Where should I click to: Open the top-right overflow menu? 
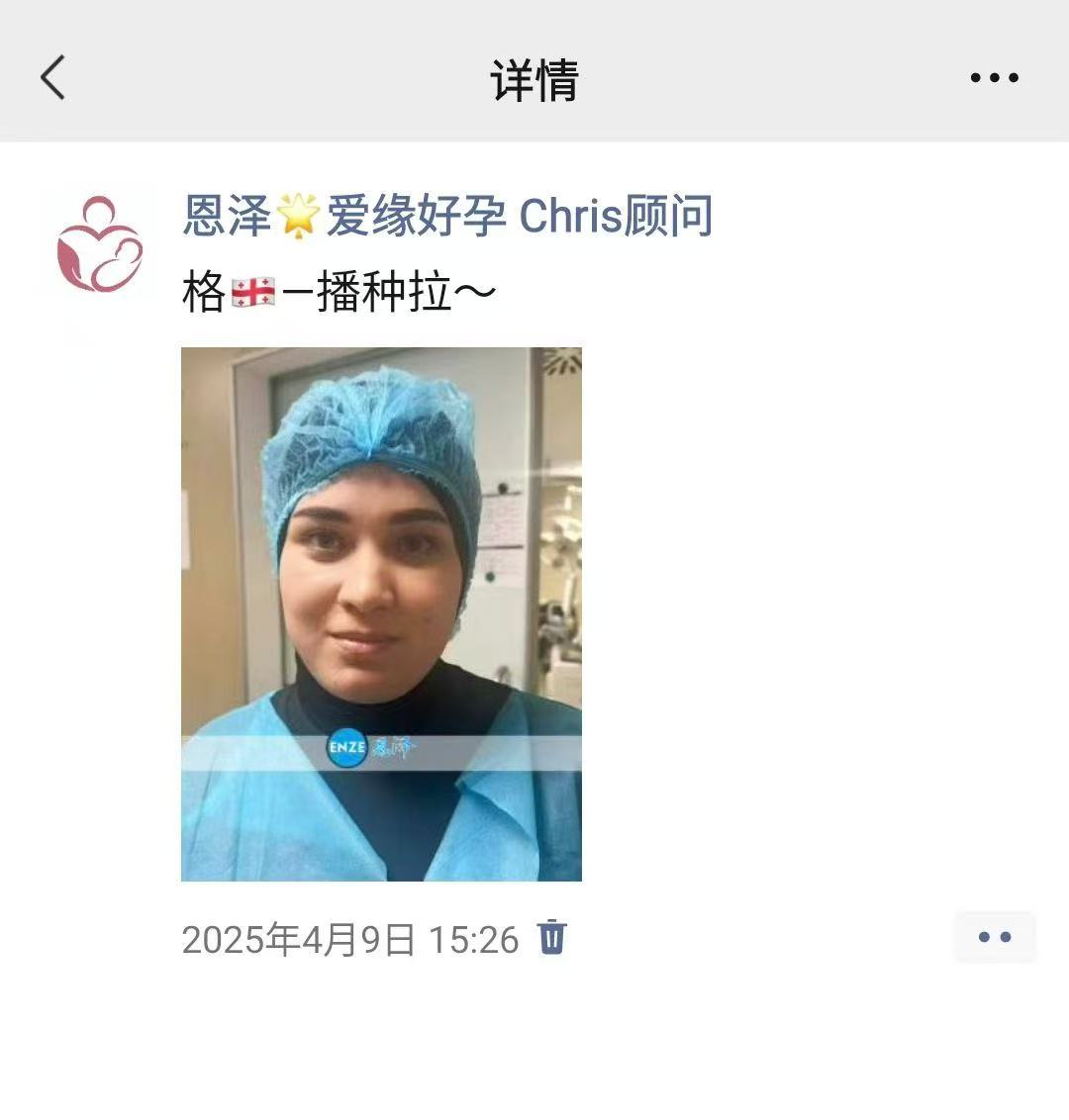(x=994, y=78)
